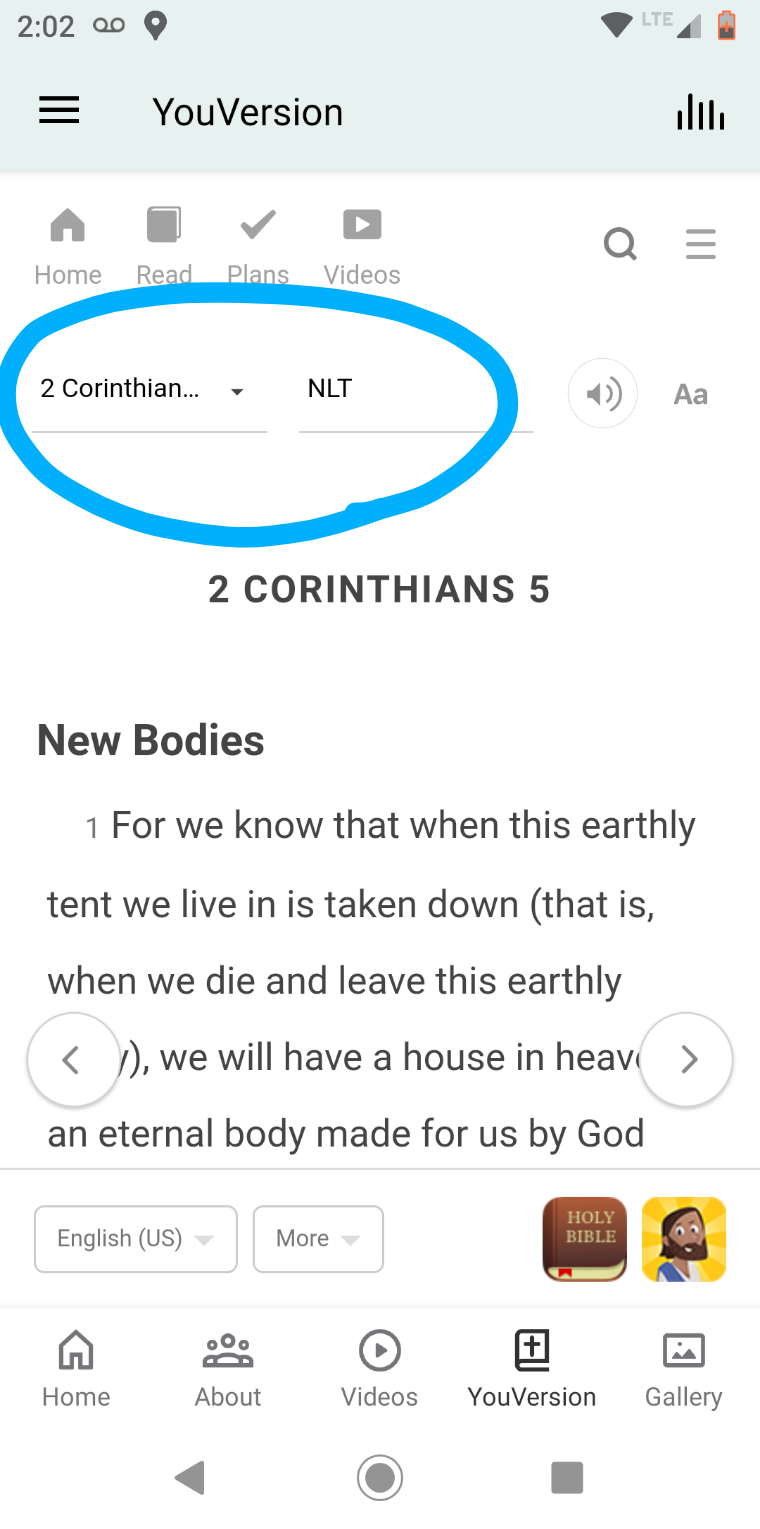Screen dimensions: 760x1529
Task: Expand the English (US) language dropdown
Action: [136, 1239]
